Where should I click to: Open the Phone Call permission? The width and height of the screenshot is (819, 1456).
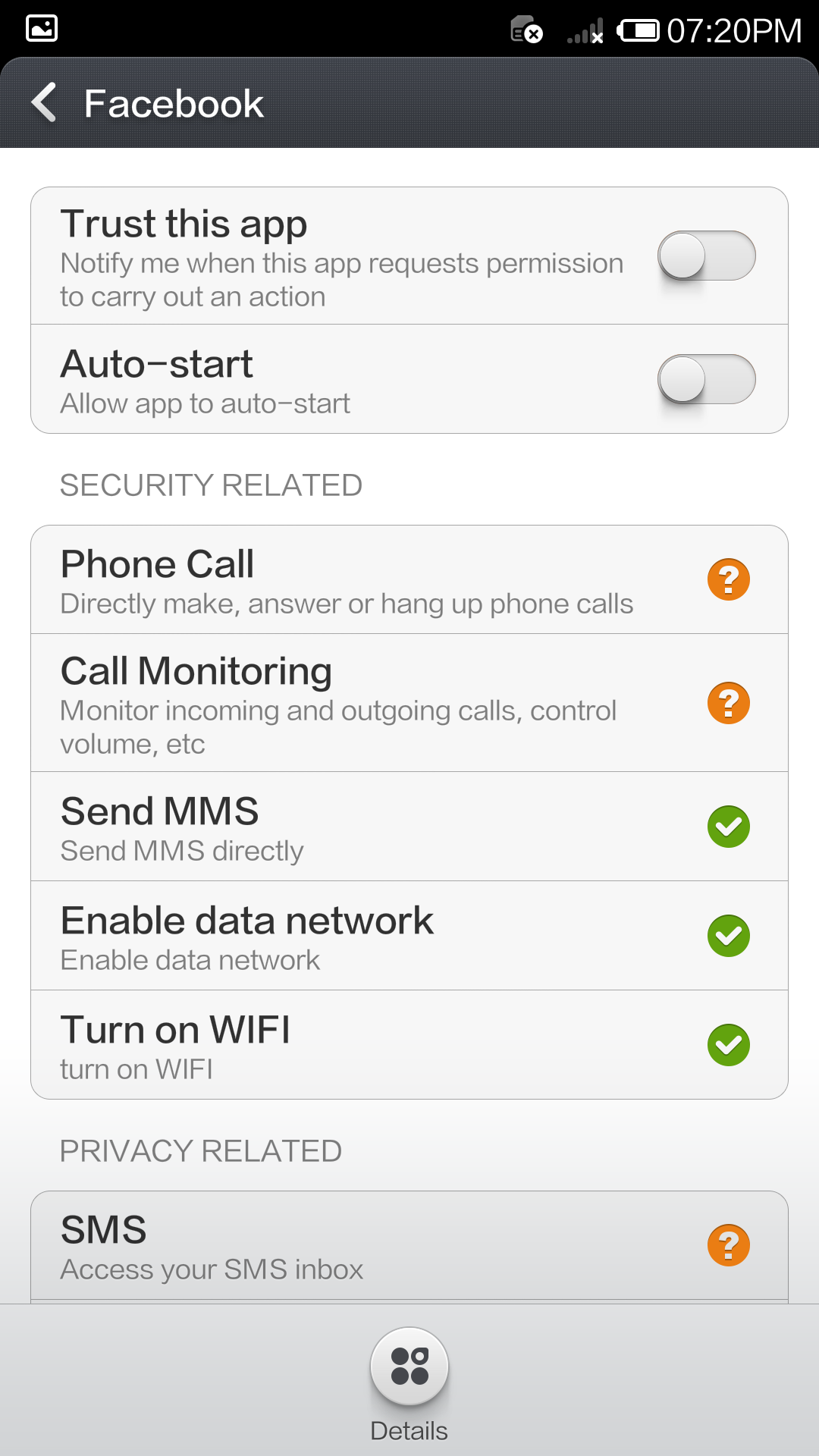409,580
